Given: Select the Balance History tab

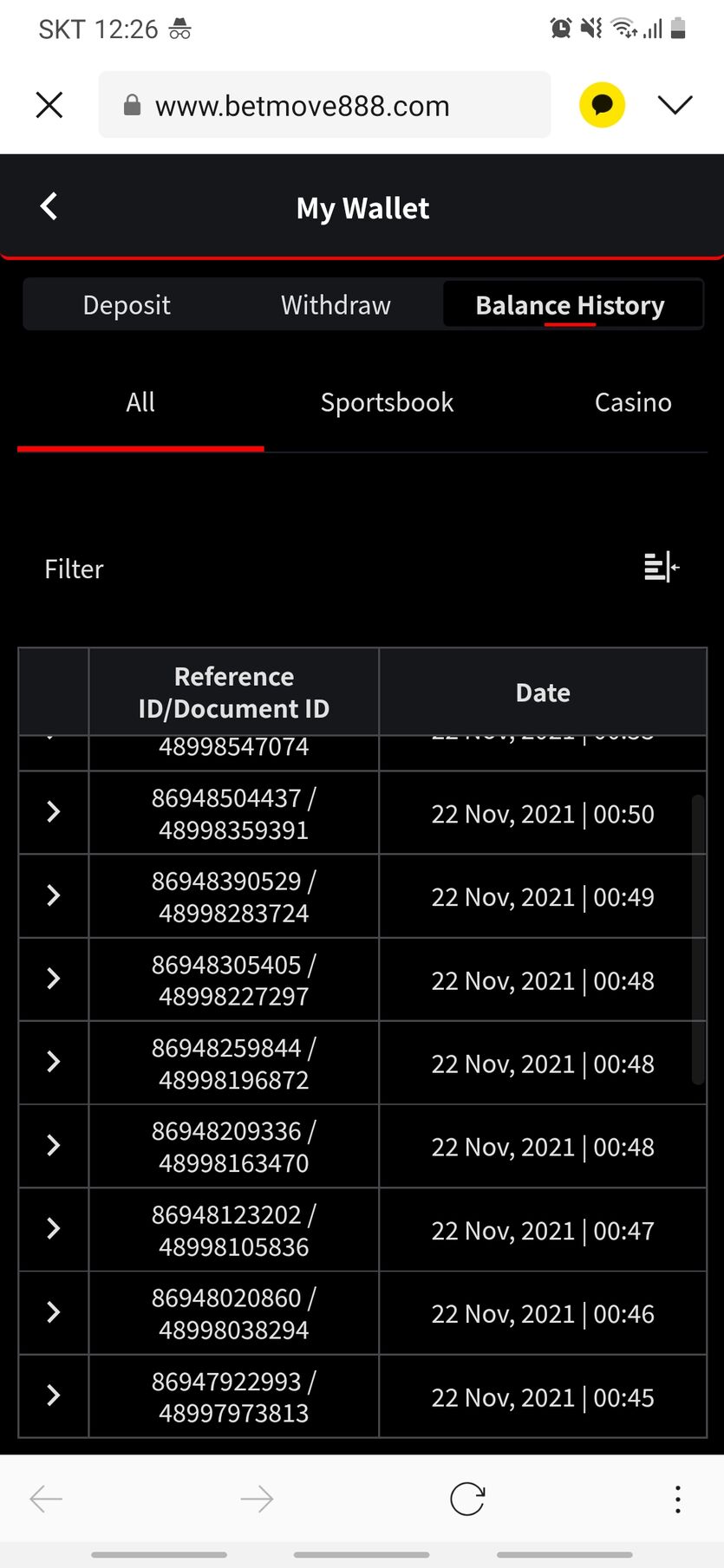Looking at the screenshot, I should [x=571, y=305].
